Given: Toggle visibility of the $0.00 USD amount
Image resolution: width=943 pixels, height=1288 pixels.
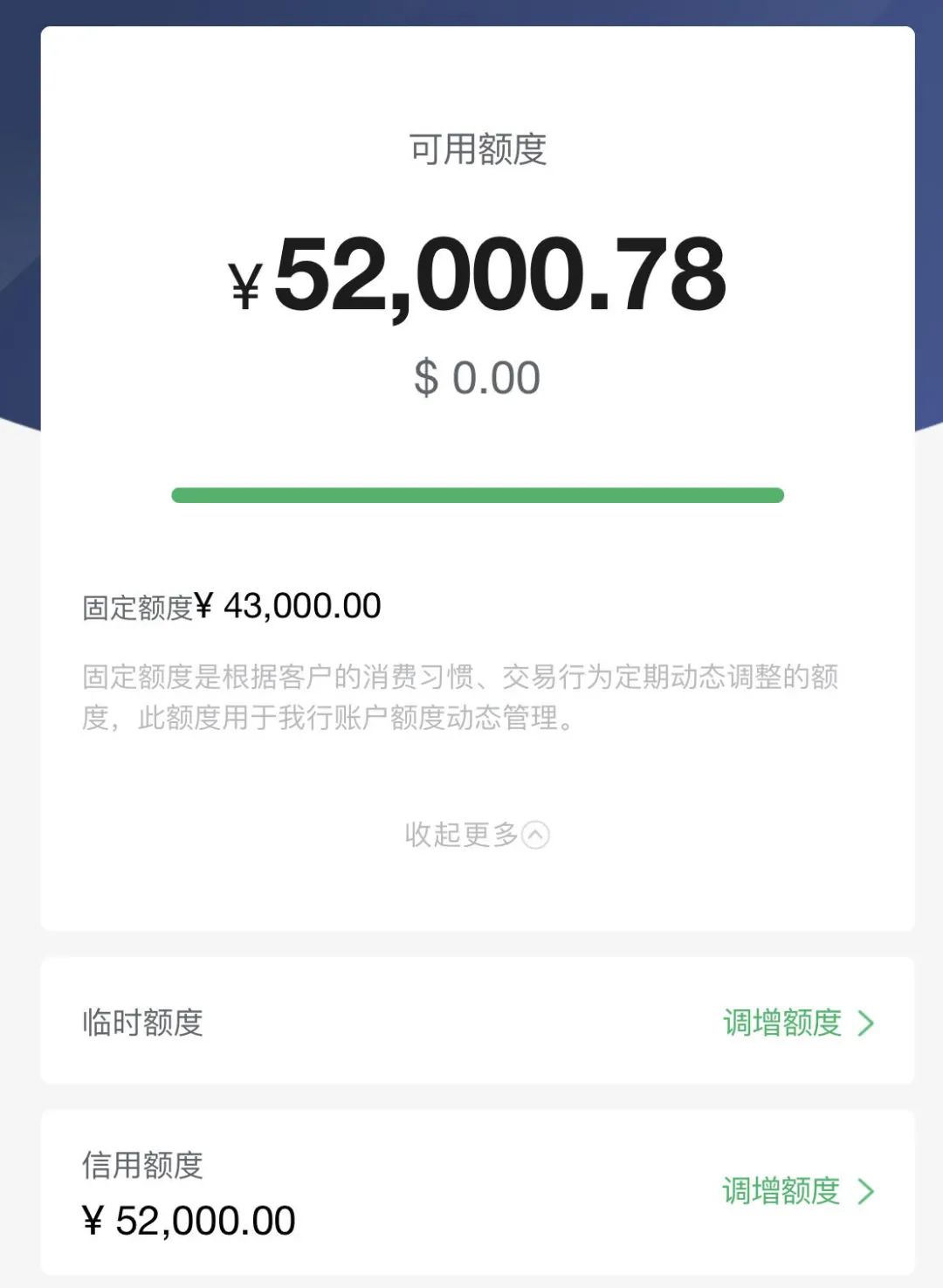Looking at the screenshot, I should click(476, 375).
